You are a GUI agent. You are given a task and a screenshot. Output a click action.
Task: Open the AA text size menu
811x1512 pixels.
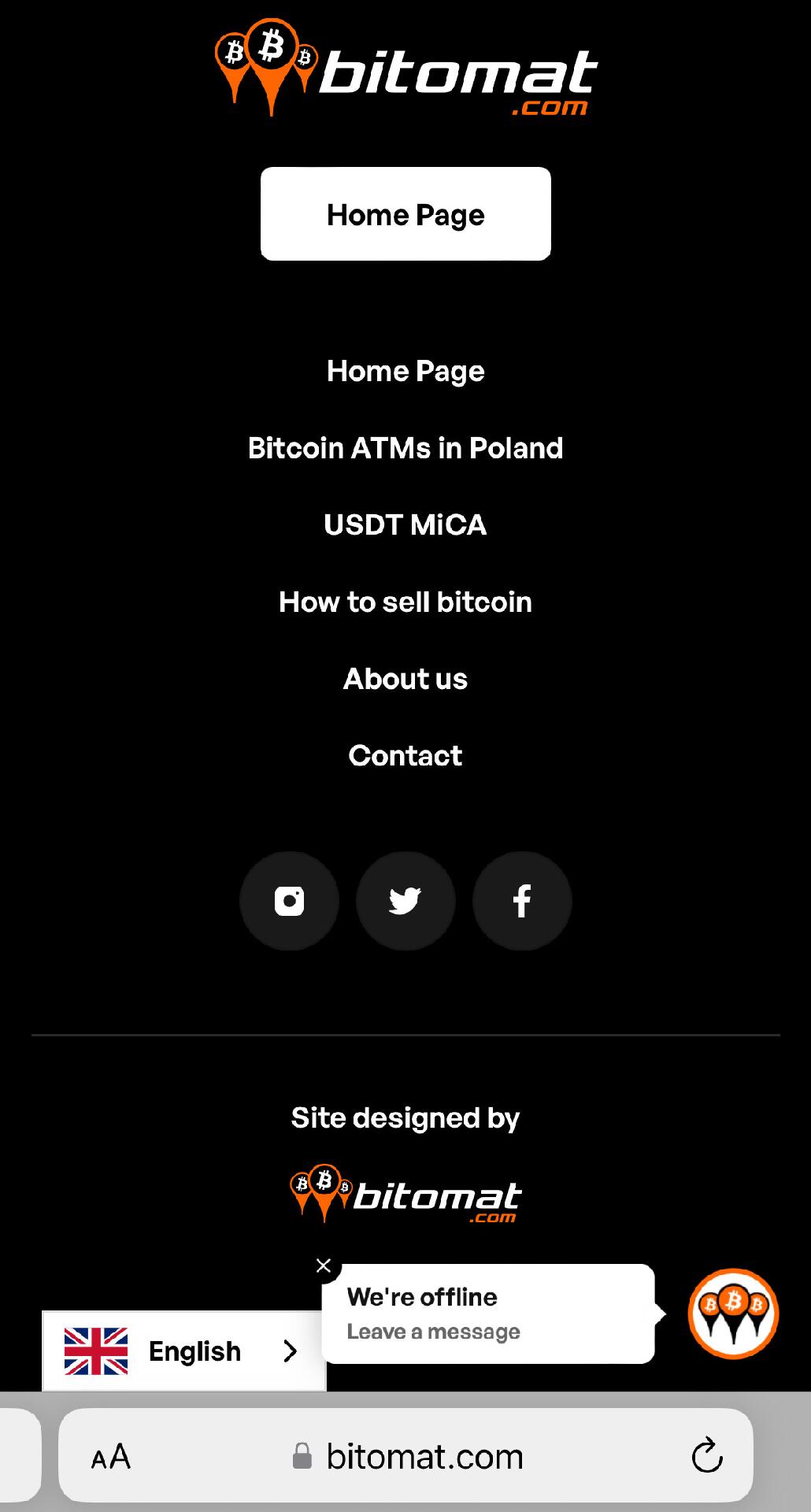(x=111, y=1457)
